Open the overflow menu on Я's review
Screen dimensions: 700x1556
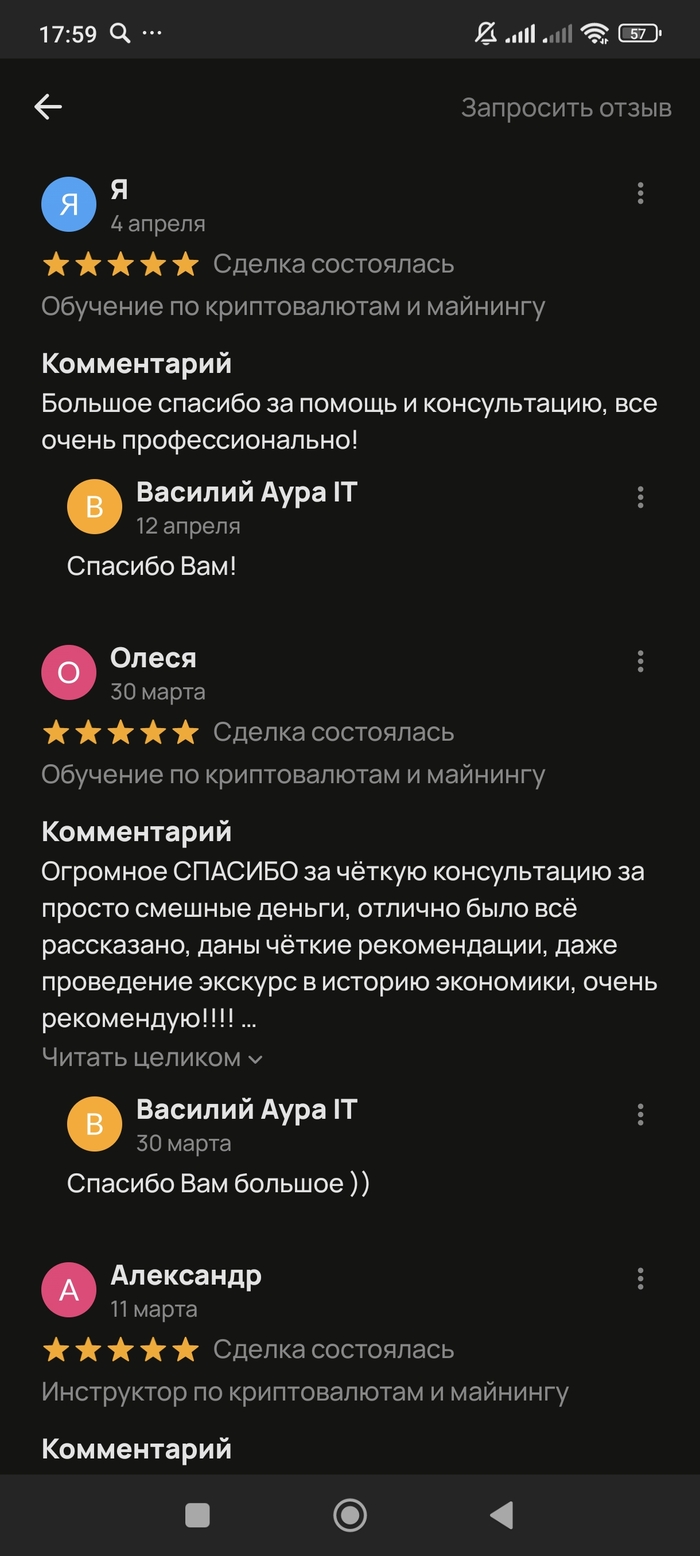tap(640, 194)
